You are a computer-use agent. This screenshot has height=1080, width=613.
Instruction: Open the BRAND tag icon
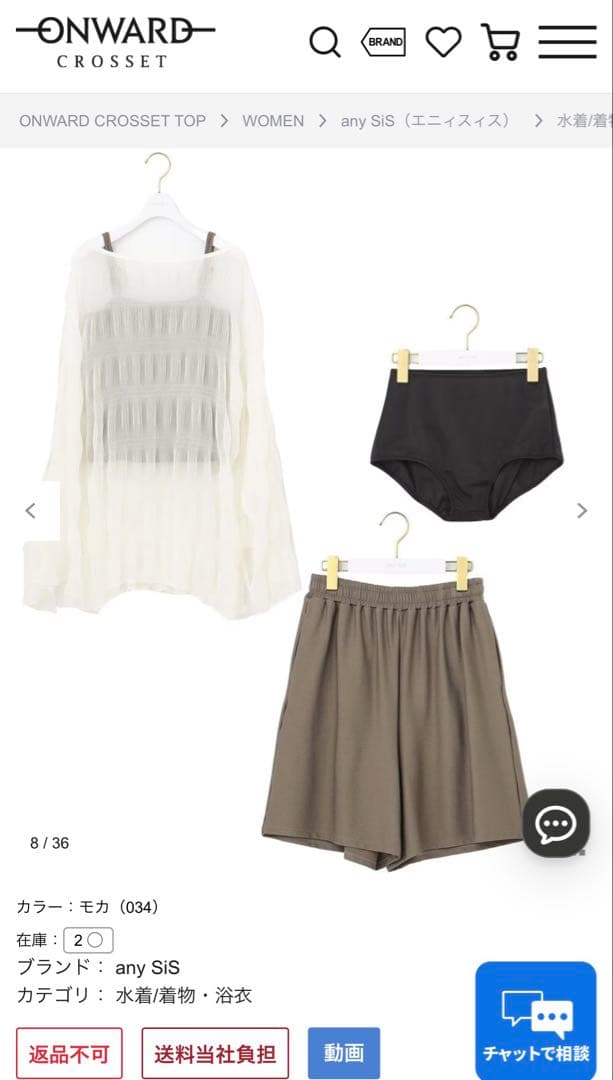point(384,42)
